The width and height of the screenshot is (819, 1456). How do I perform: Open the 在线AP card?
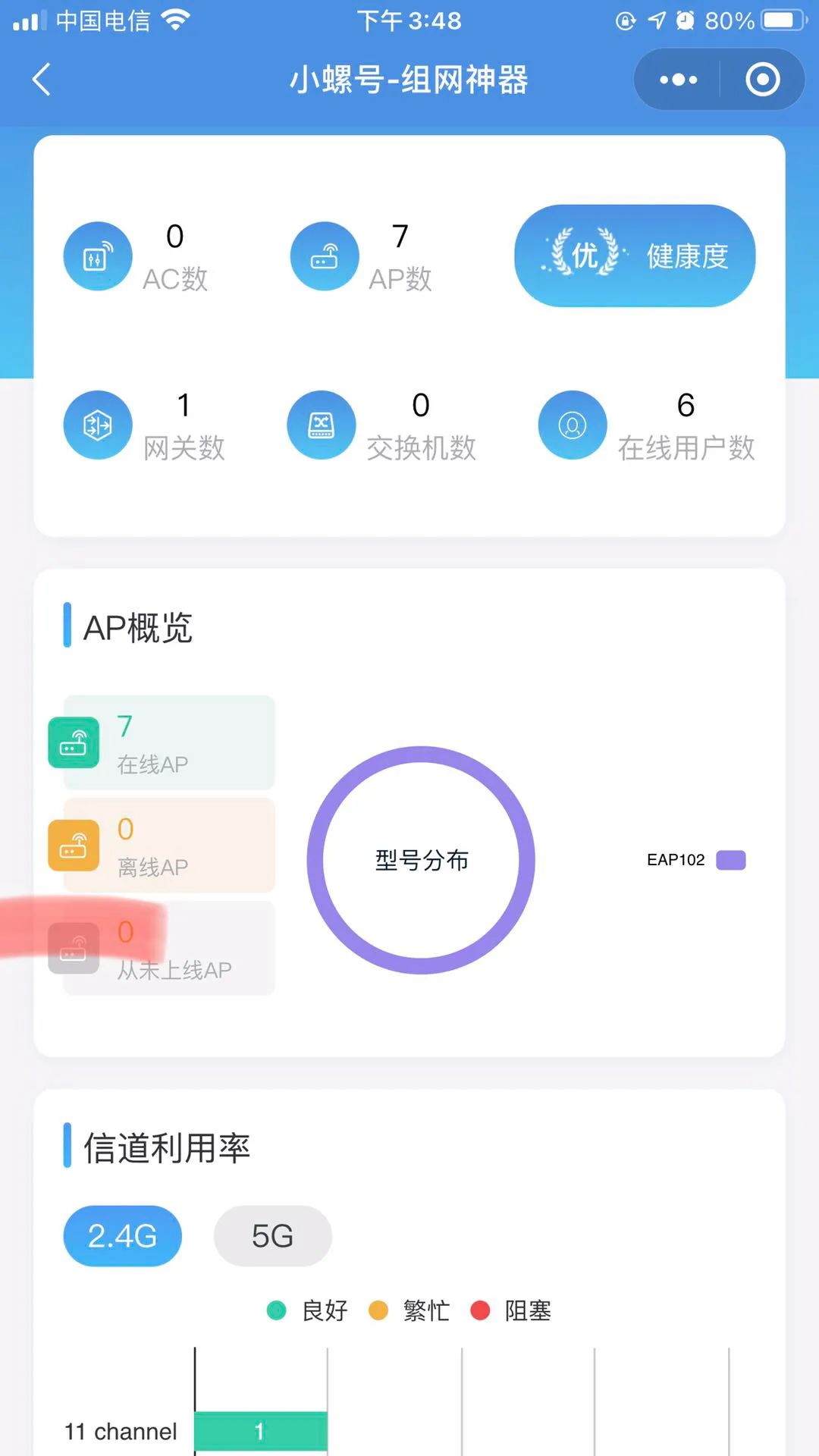pos(168,743)
